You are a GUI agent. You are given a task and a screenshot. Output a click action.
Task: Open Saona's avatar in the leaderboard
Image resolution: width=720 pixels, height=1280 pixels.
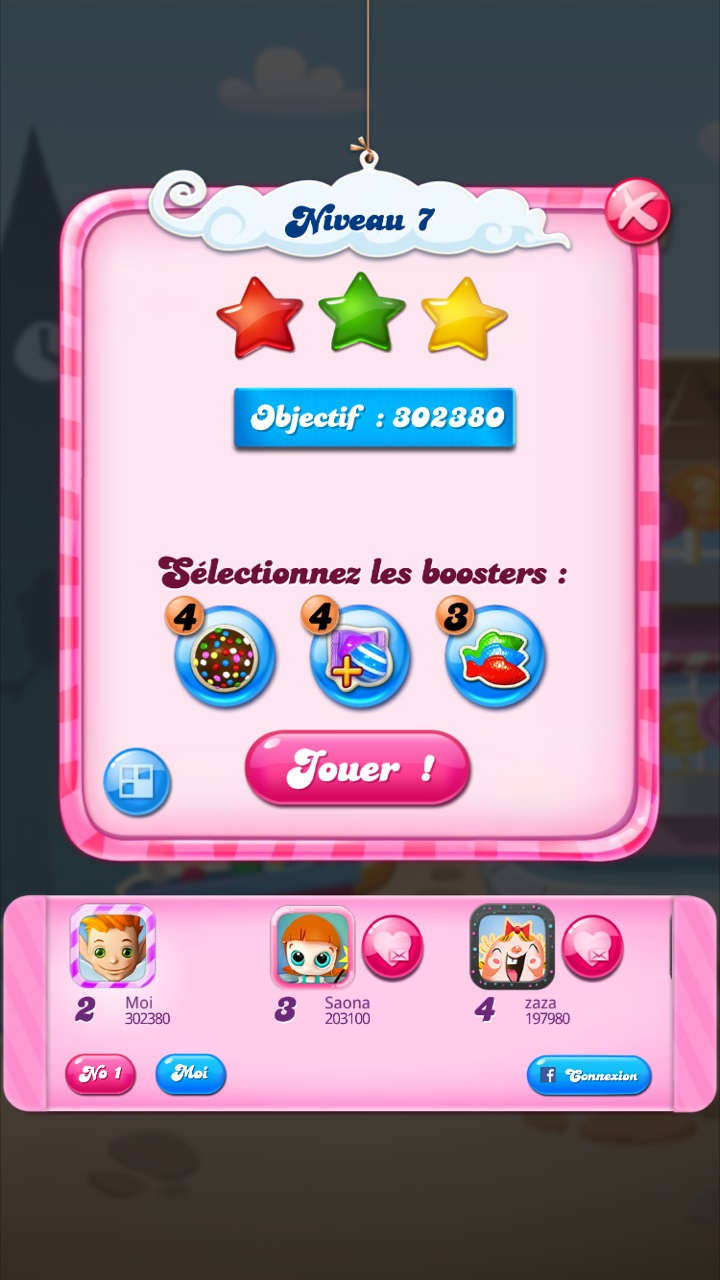coord(312,947)
